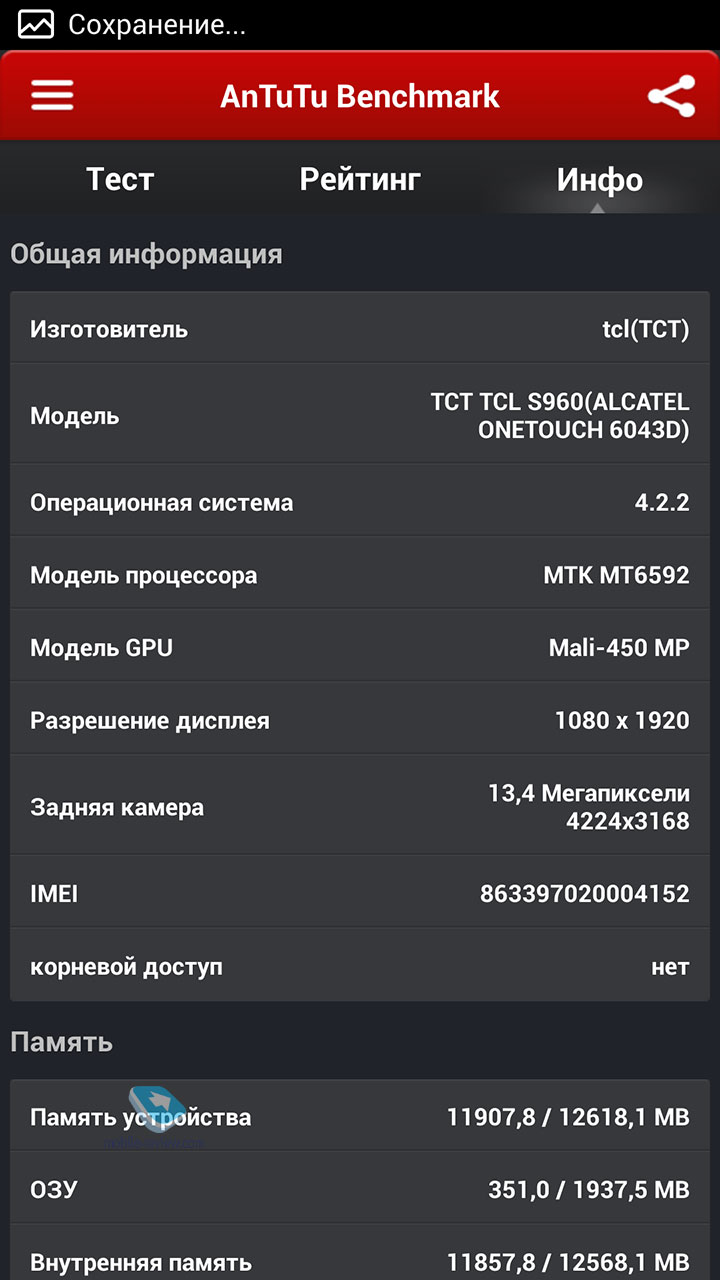Viewport: 720px width, 1280px height.
Task: Select the Инфо tab
Action: pos(600,179)
